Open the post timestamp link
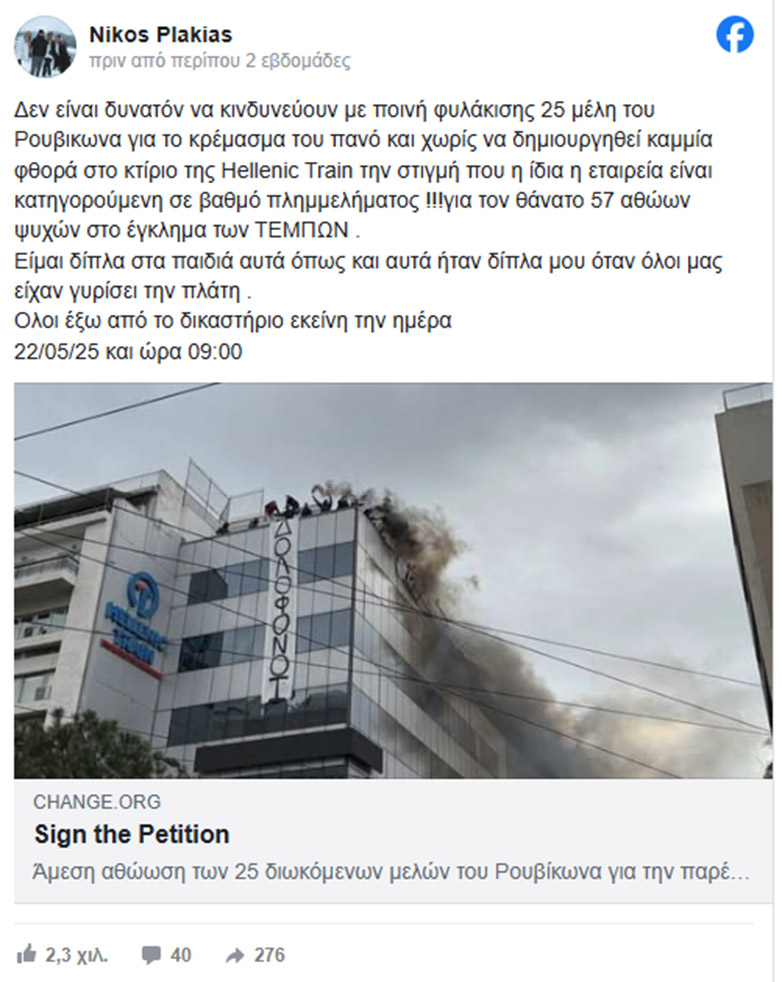The width and height of the screenshot is (782, 982). point(220,61)
